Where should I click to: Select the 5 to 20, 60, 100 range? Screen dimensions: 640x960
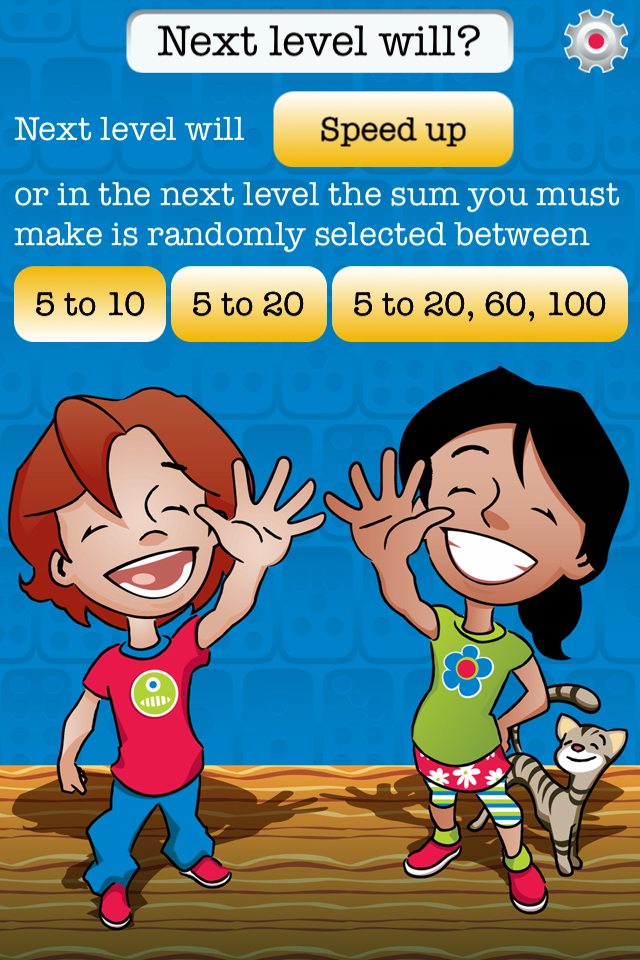pos(479,304)
